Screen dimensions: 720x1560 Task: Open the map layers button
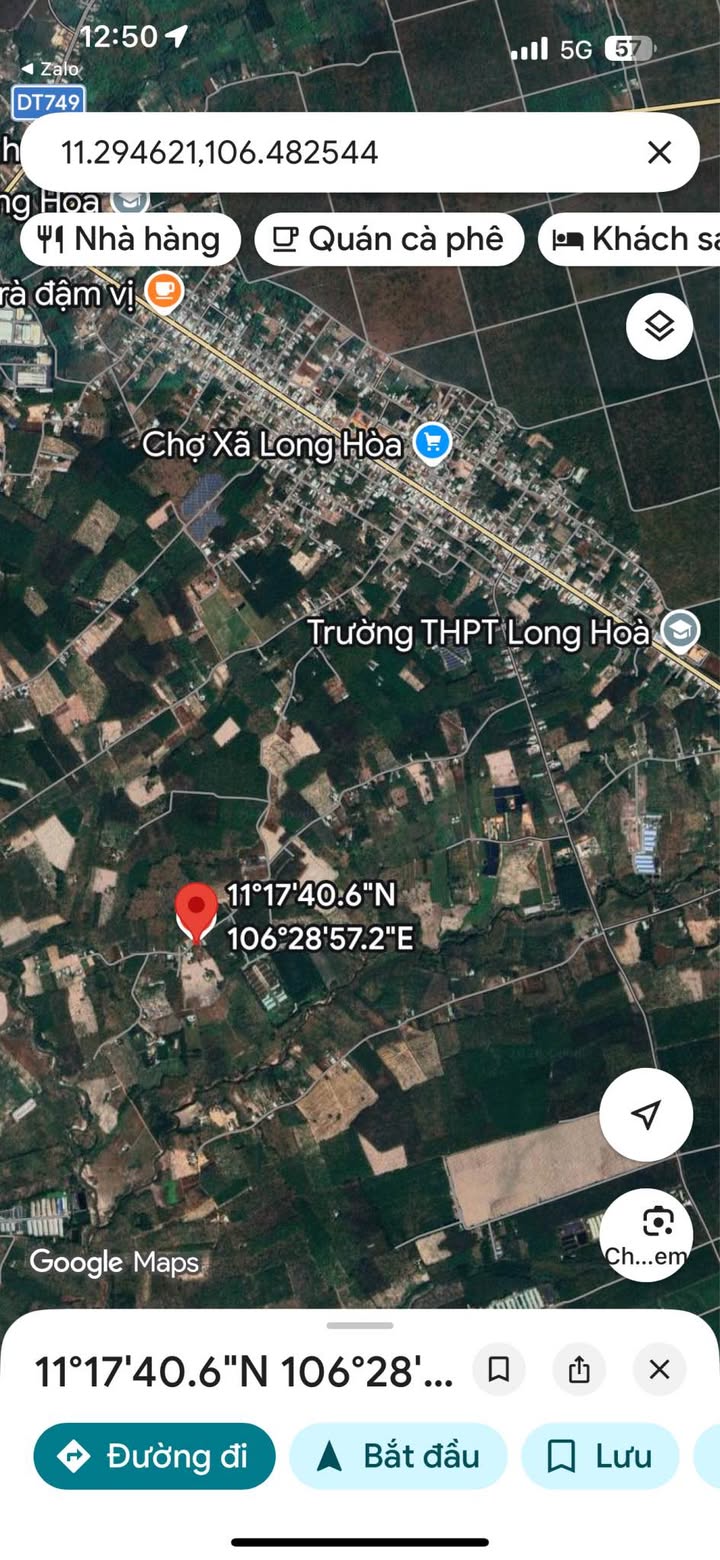tap(659, 326)
